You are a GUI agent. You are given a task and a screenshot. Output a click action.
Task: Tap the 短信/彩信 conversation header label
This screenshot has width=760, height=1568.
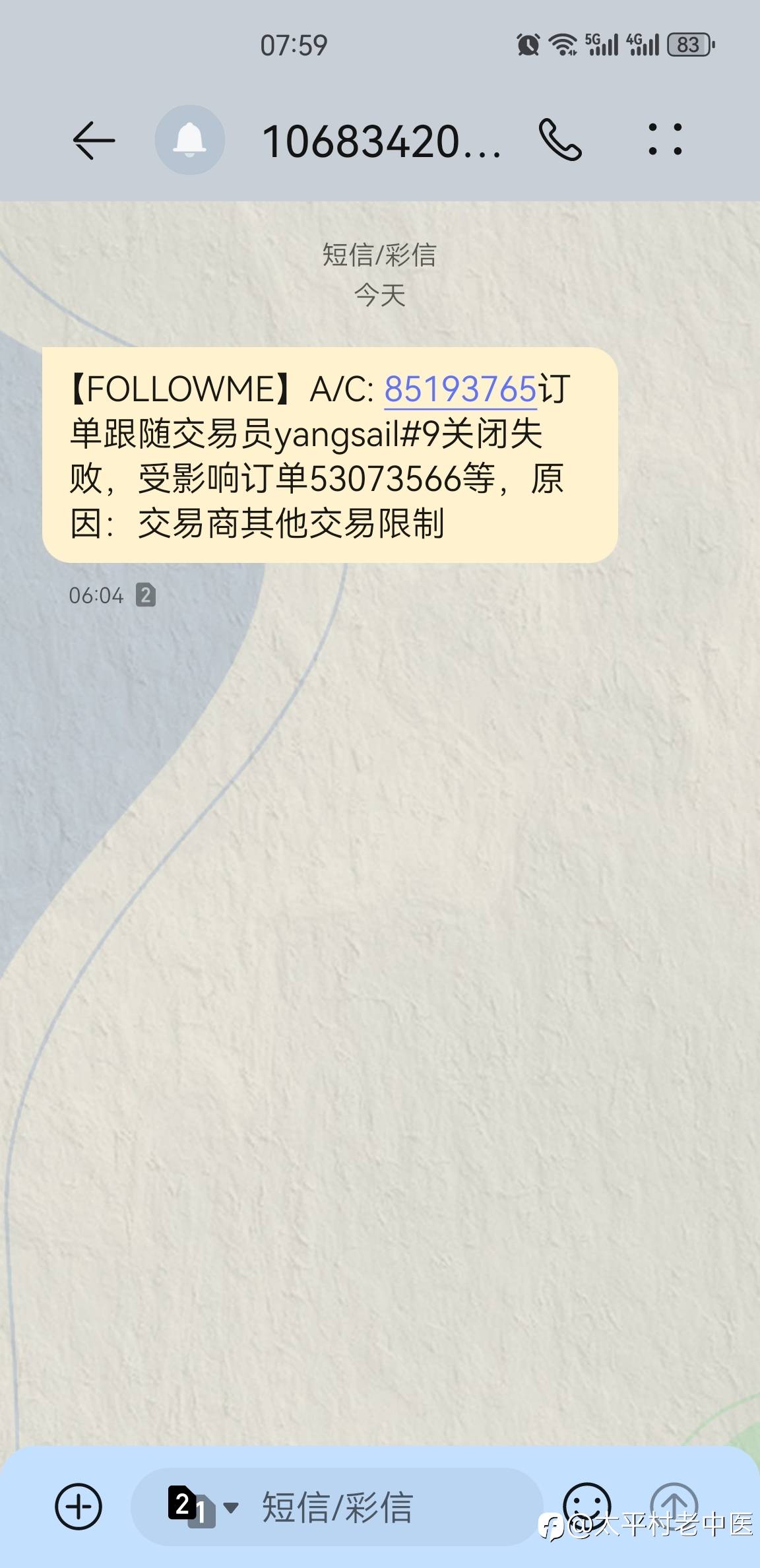tap(380, 255)
